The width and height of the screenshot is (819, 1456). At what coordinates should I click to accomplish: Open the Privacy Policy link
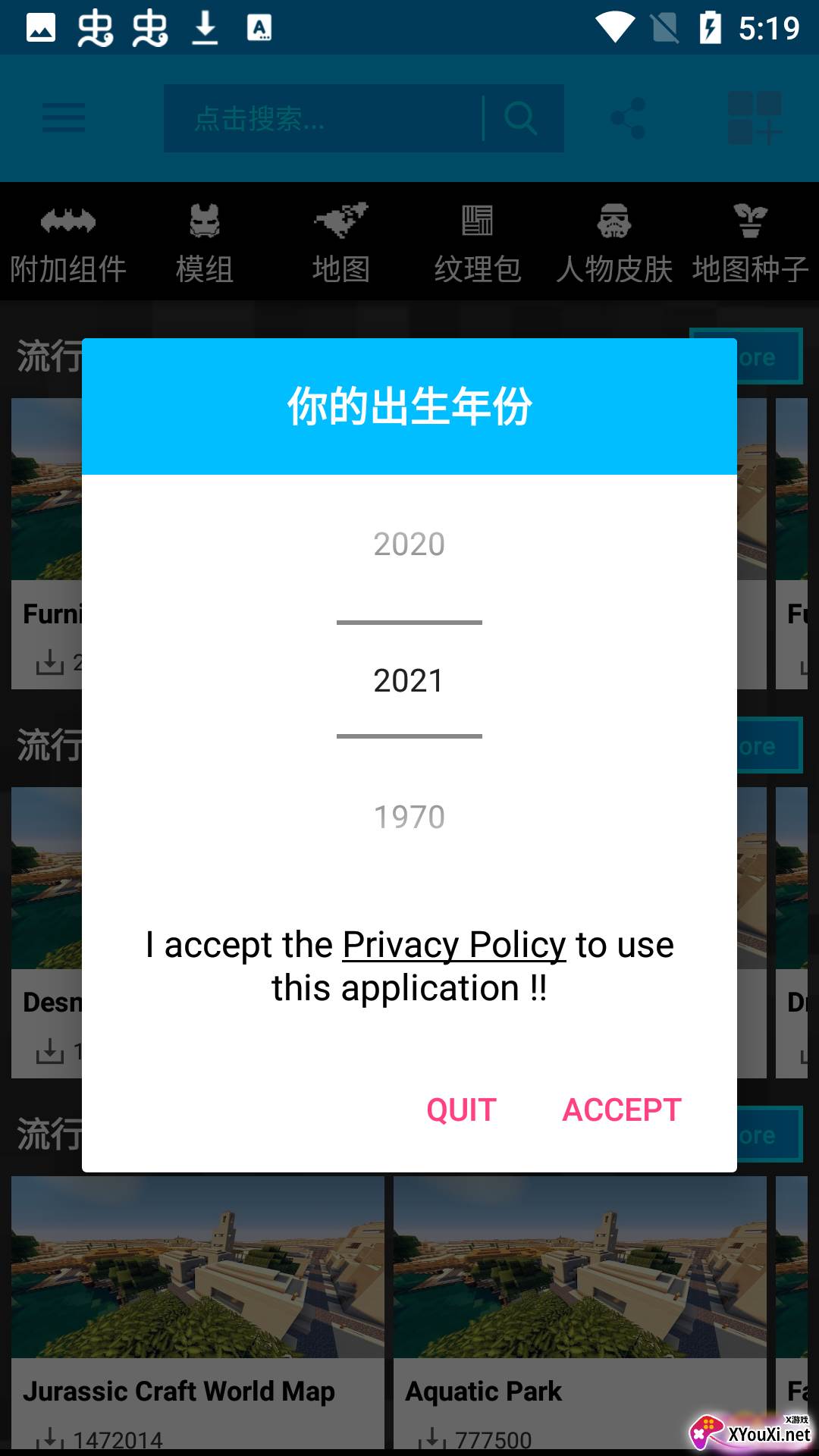click(453, 945)
